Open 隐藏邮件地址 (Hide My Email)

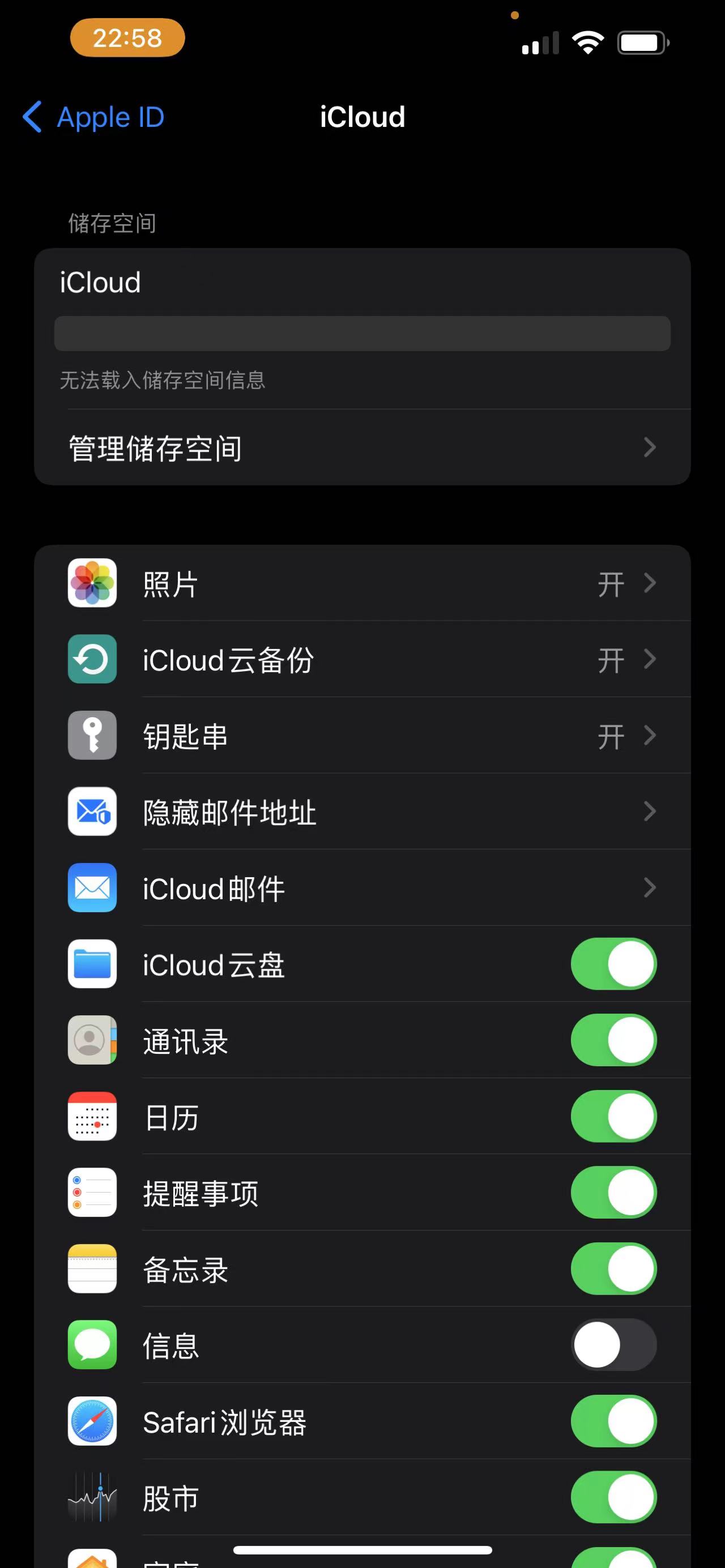pos(362,812)
